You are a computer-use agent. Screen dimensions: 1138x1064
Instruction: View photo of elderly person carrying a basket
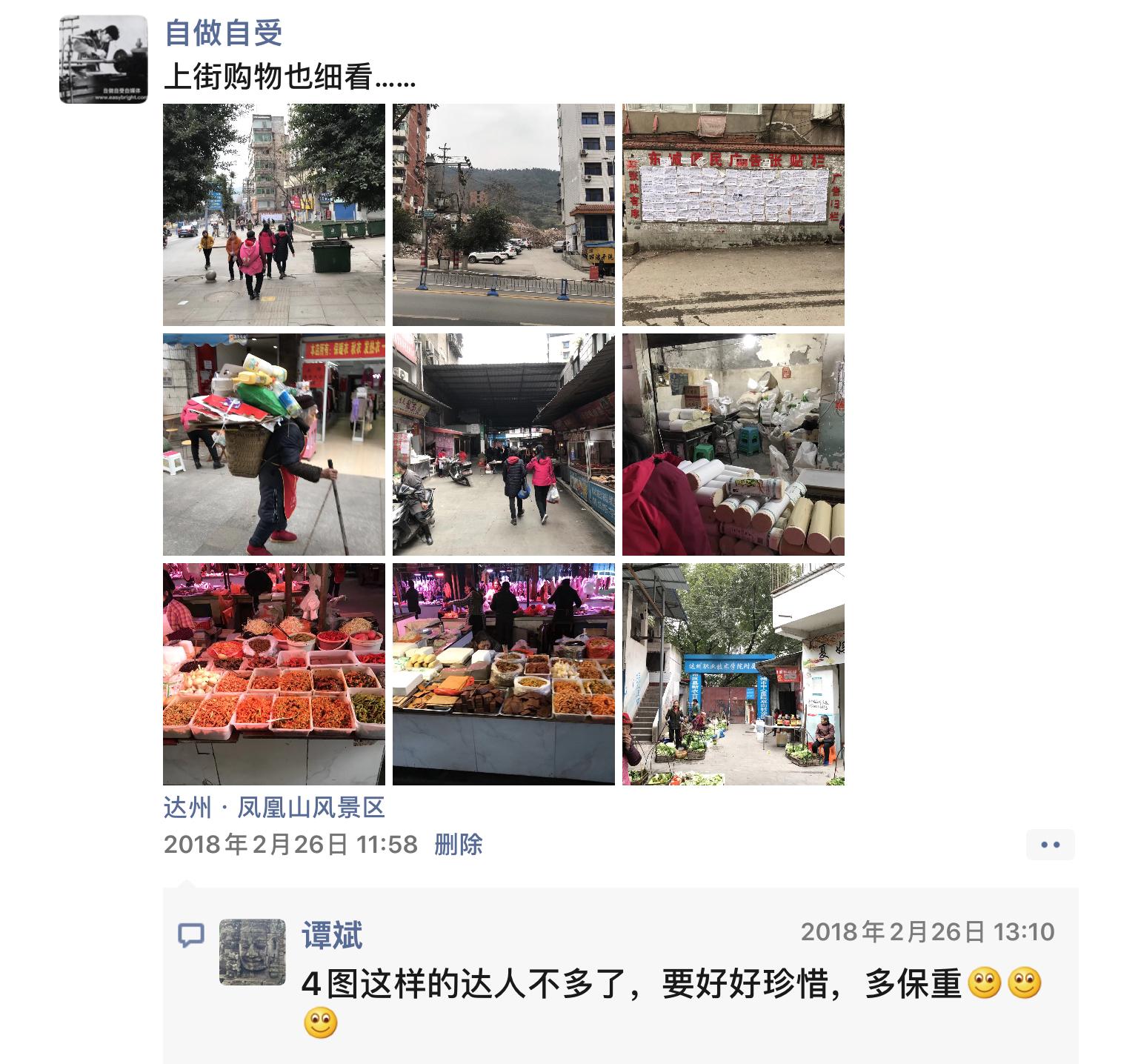click(273, 445)
